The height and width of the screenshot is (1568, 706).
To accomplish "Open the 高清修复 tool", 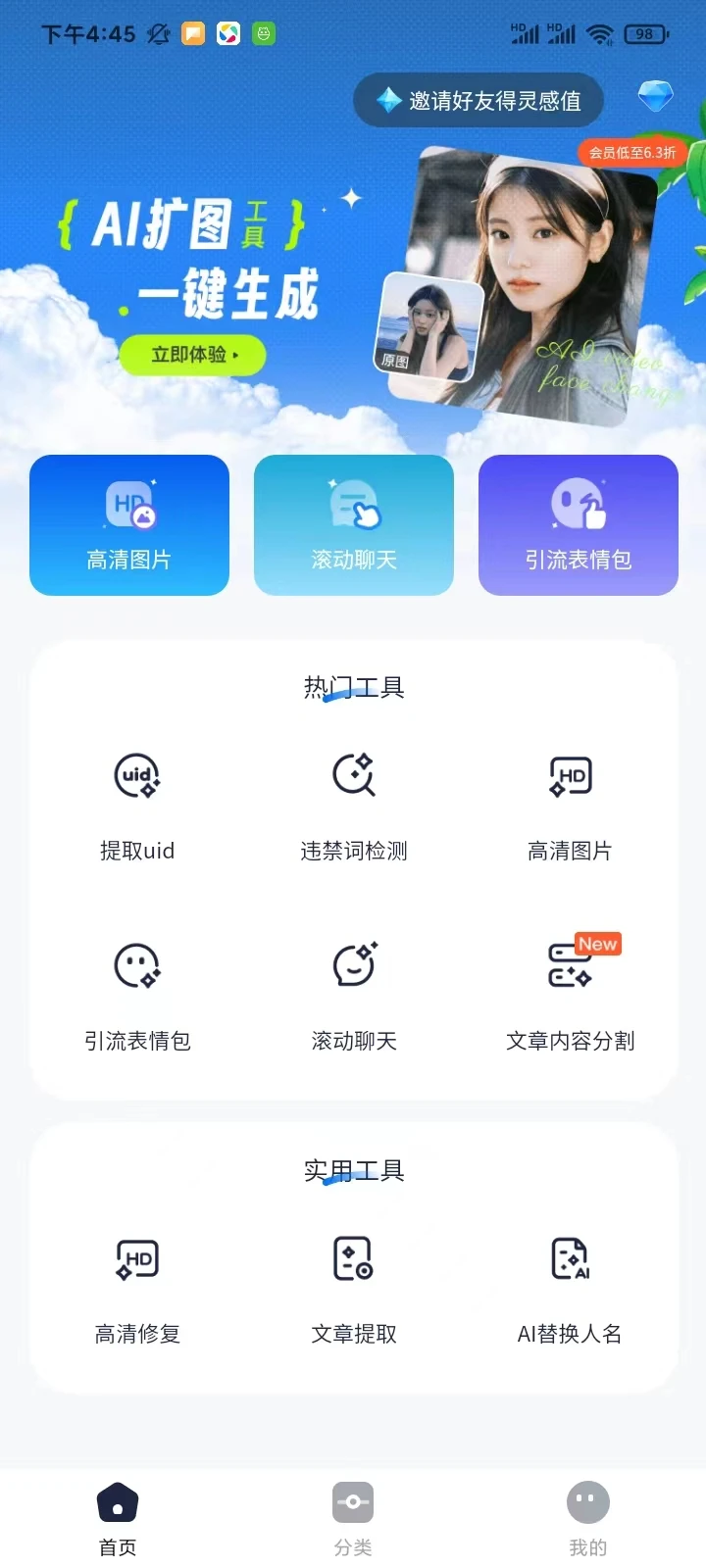I will [x=137, y=1286].
